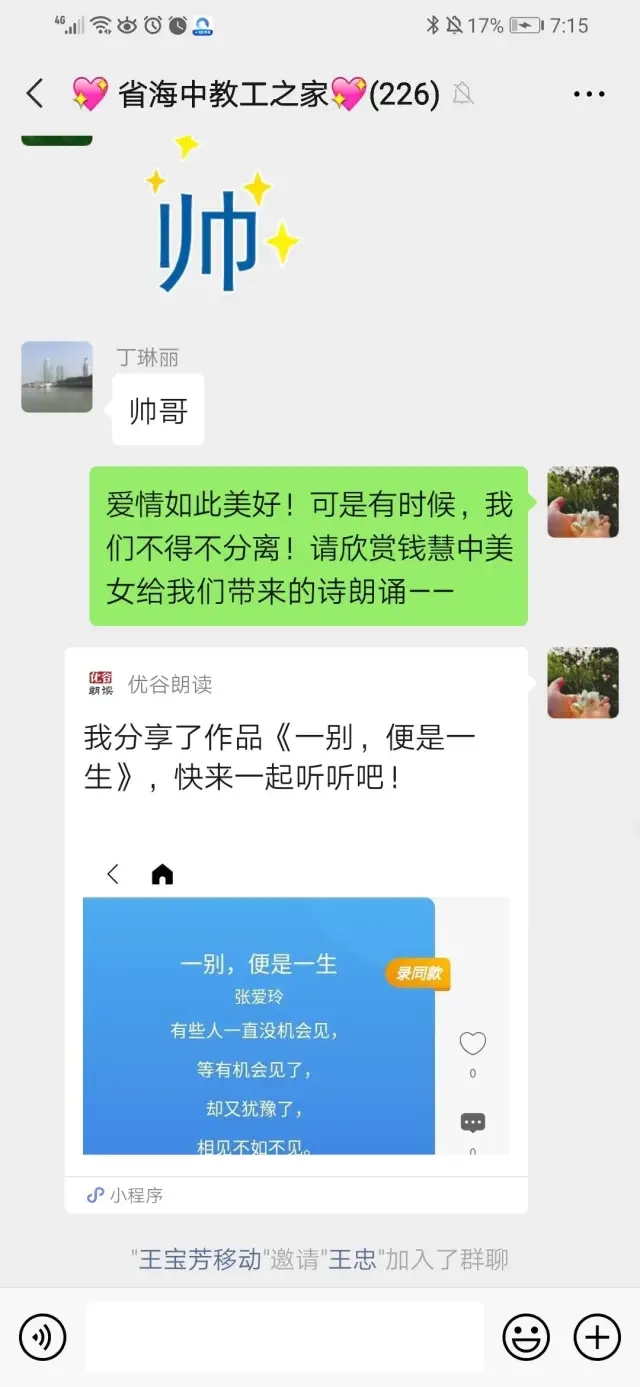The height and width of the screenshot is (1387, 640).
Task: Open 丁琳丽's profile avatar
Action: click(x=57, y=377)
